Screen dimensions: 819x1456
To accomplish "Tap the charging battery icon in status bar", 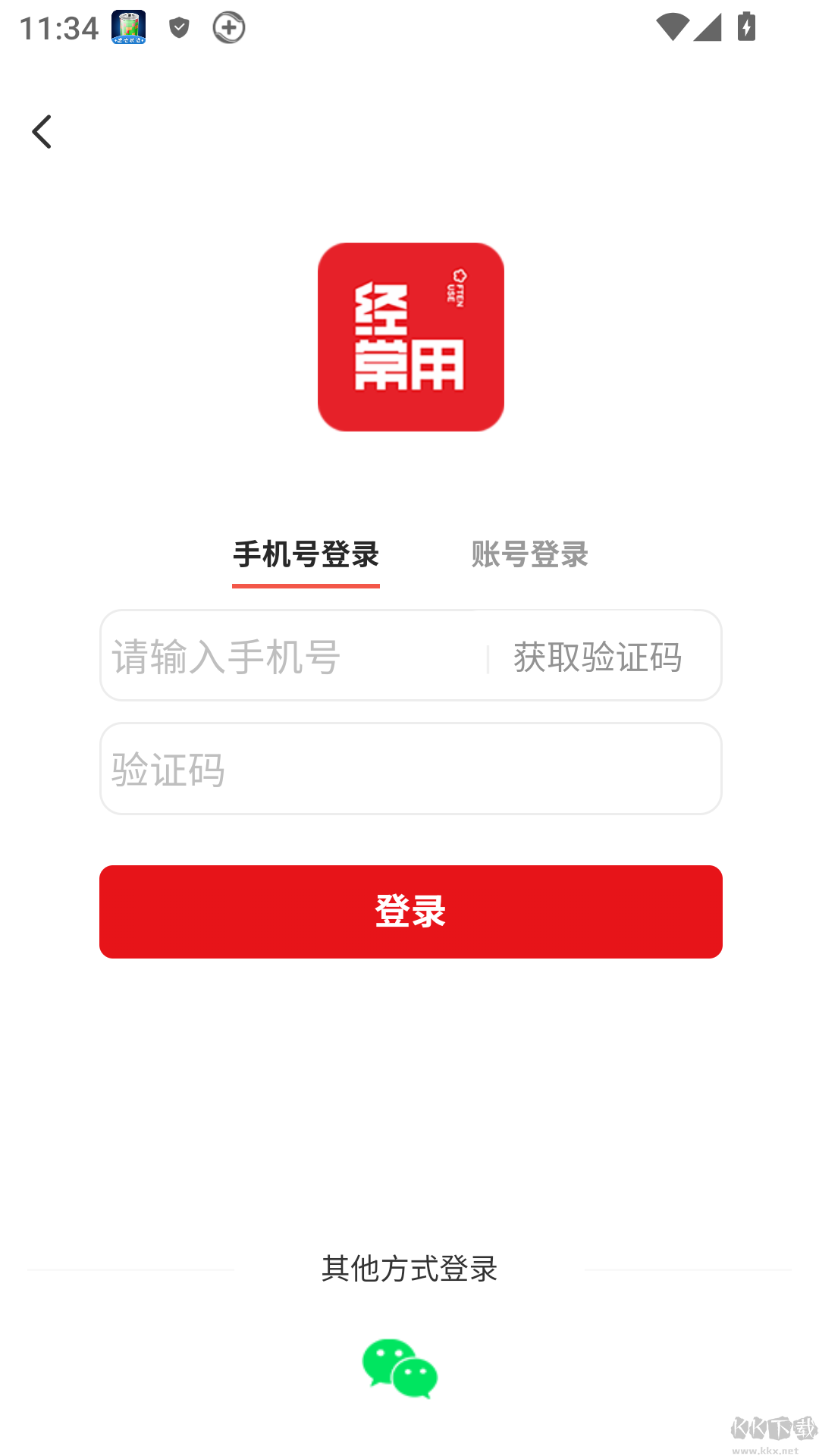I will 745,27.
